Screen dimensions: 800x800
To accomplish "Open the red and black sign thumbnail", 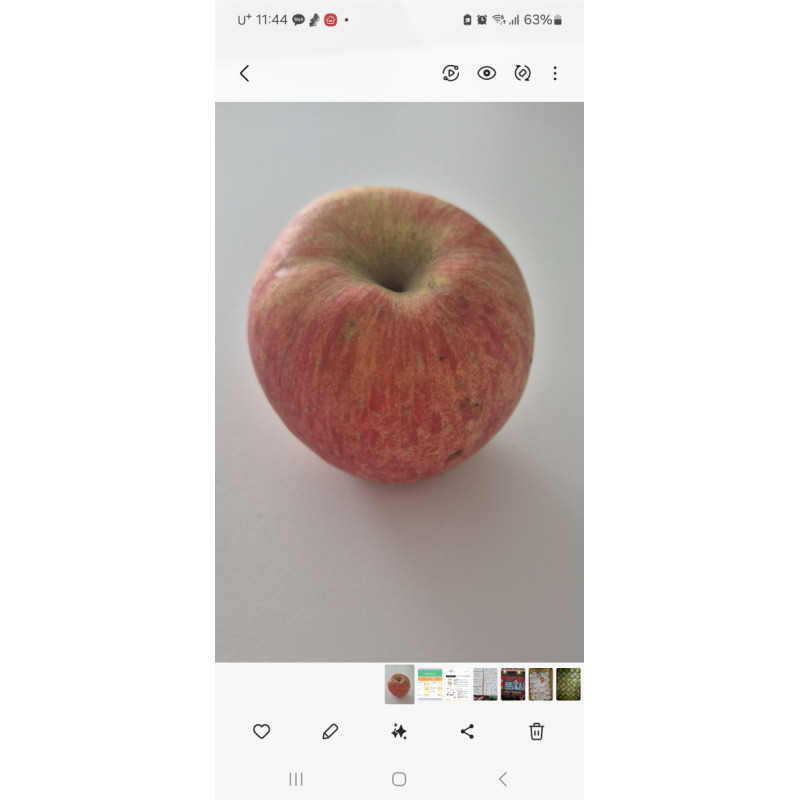I will [513, 684].
